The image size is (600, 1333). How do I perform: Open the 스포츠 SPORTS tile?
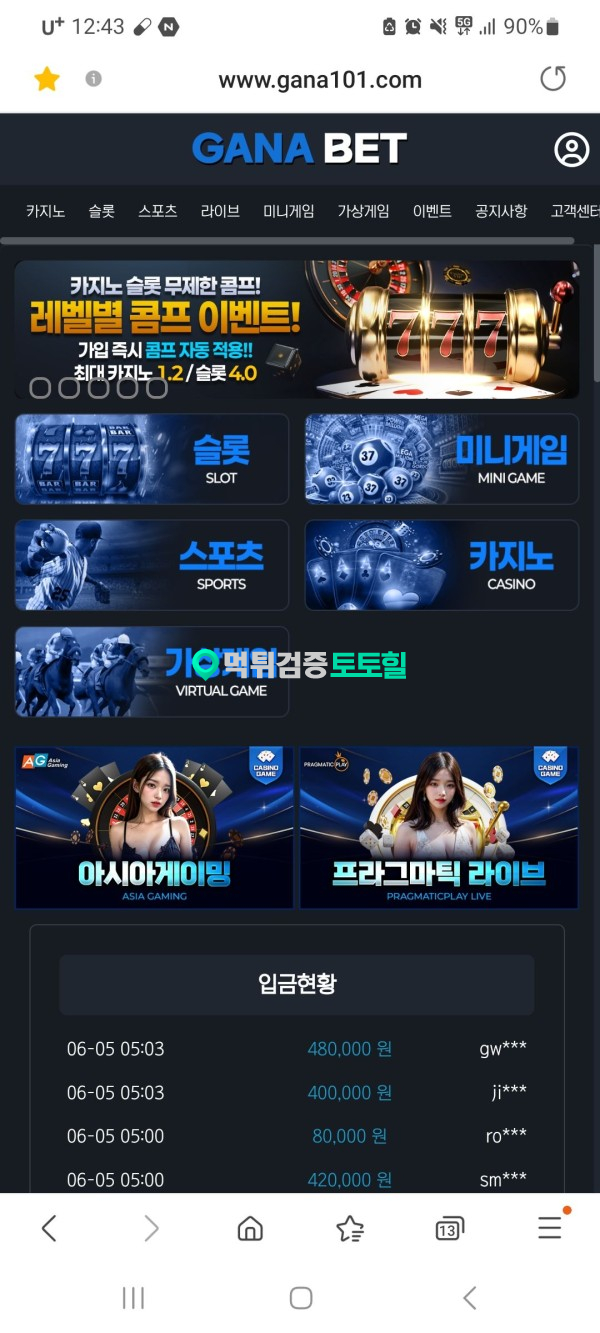(x=152, y=565)
